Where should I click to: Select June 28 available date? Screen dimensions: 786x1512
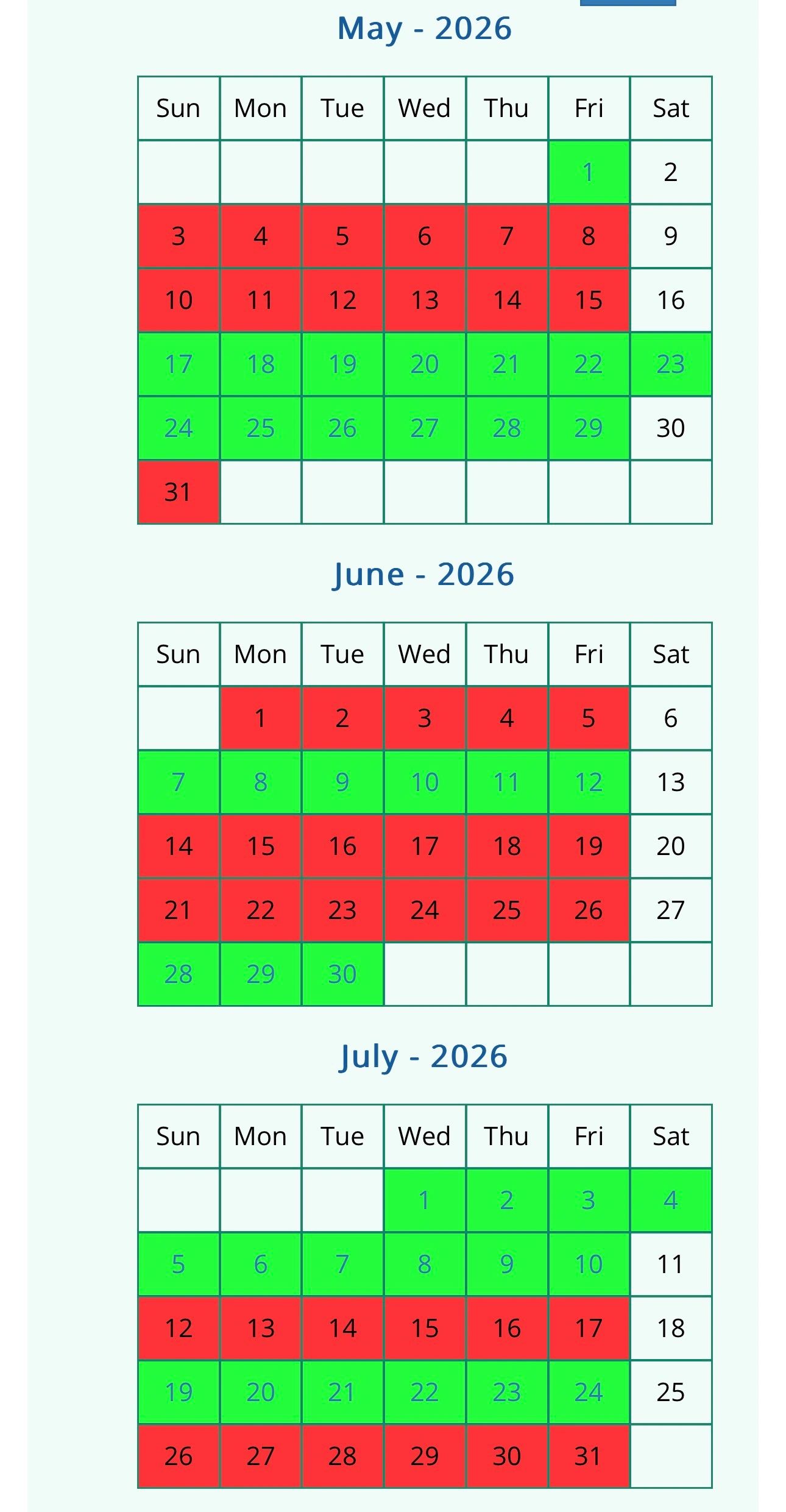[x=179, y=974]
